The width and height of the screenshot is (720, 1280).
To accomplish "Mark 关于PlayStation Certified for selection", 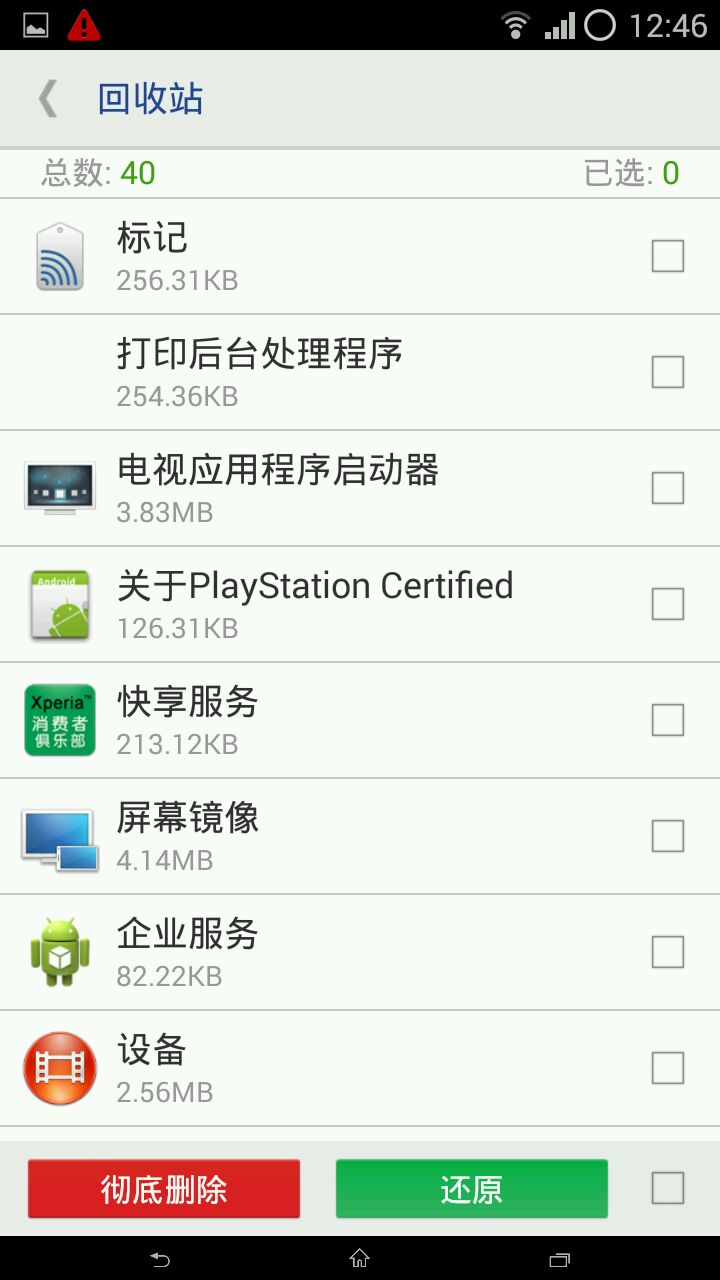I will pyautogui.click(x=668, y=604).
